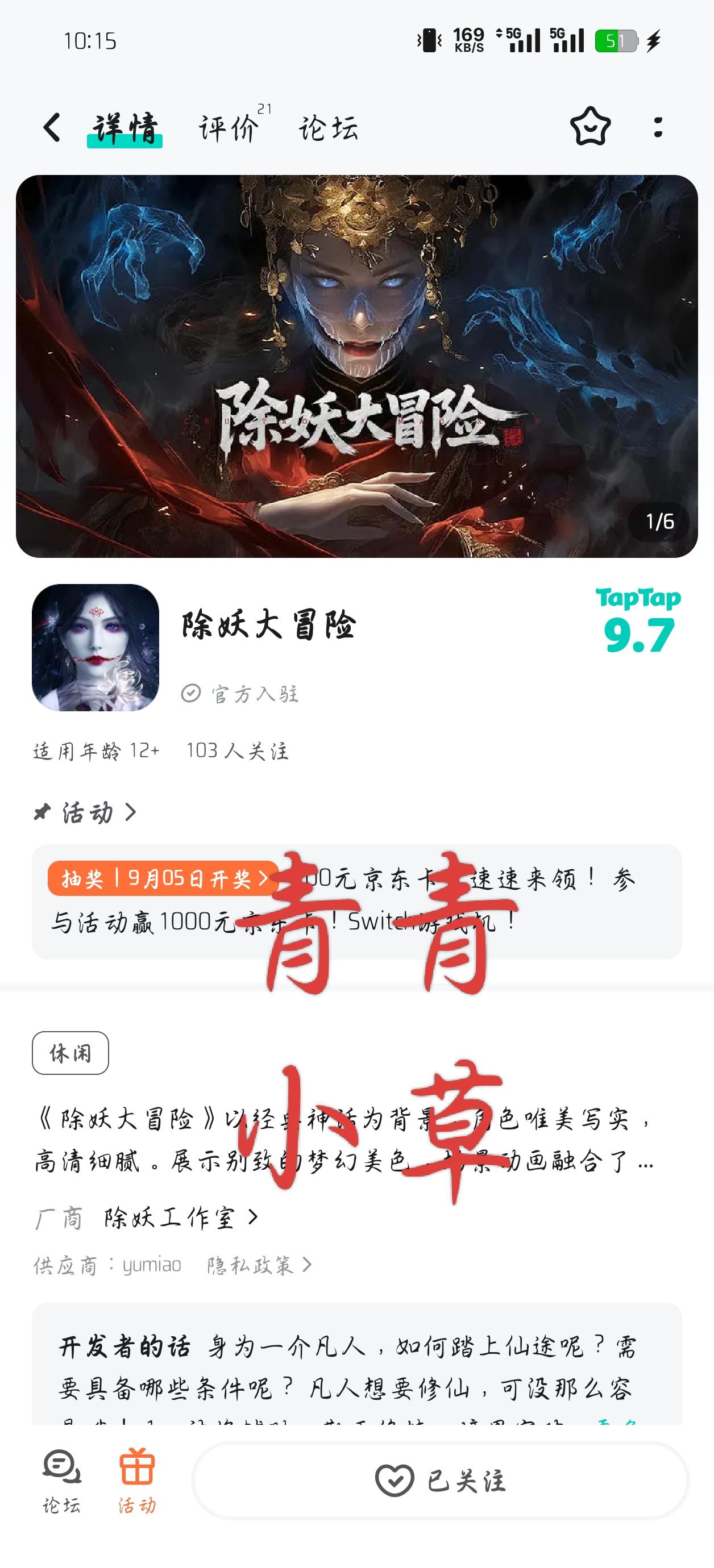Tap the three-dot overflow menu icon

[x=657, y=127]
